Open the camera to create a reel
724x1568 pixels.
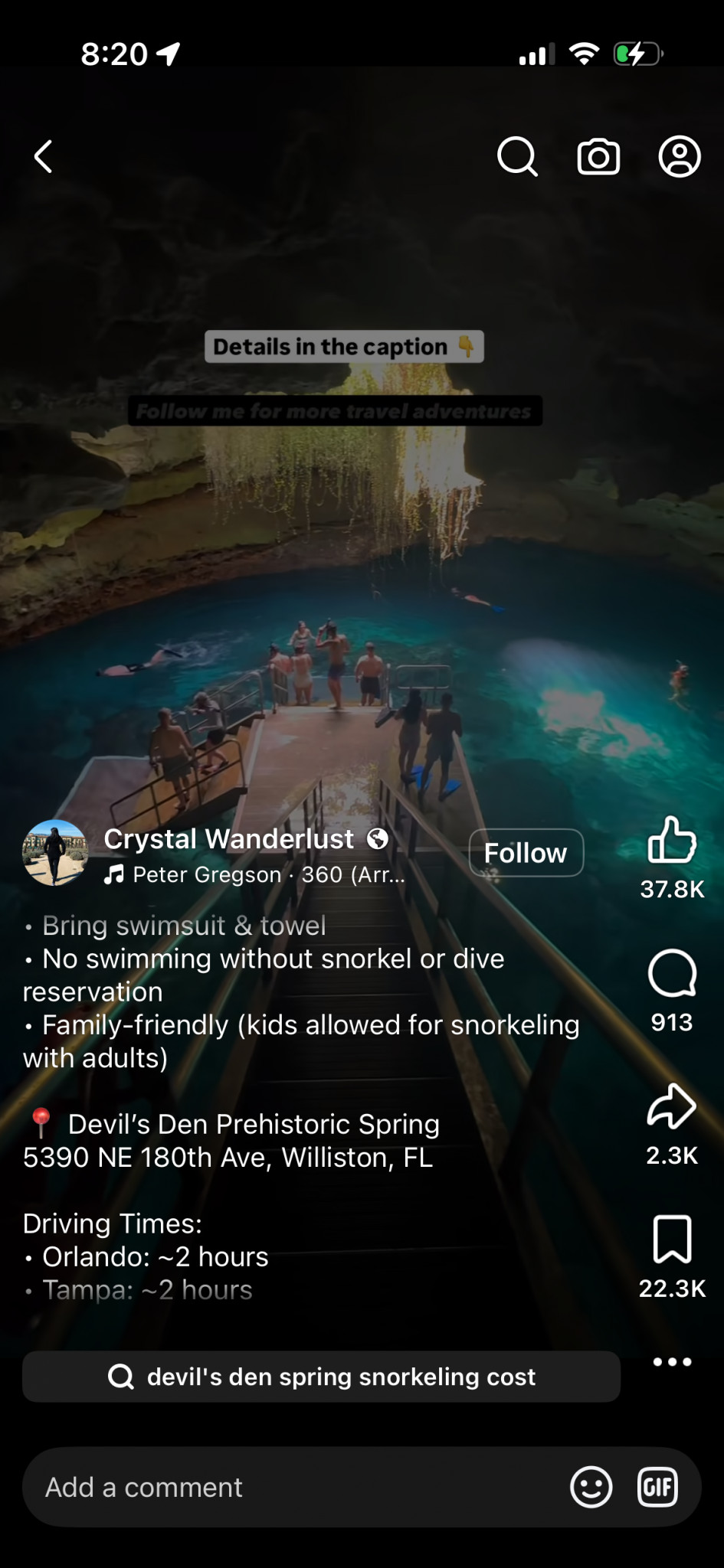(x=598, y=157)
